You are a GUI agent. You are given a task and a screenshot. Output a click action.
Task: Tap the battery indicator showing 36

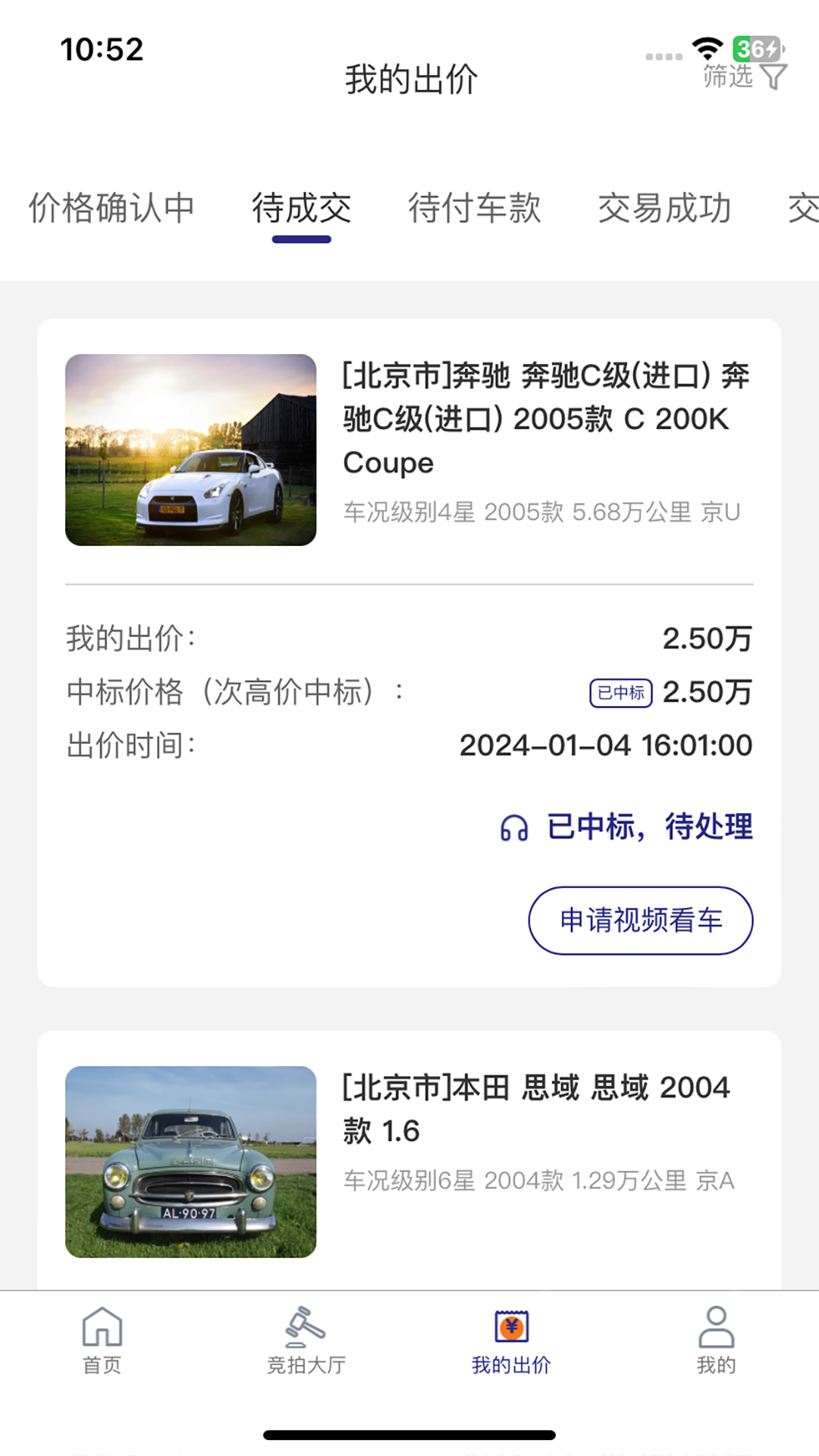coord(758,48)
